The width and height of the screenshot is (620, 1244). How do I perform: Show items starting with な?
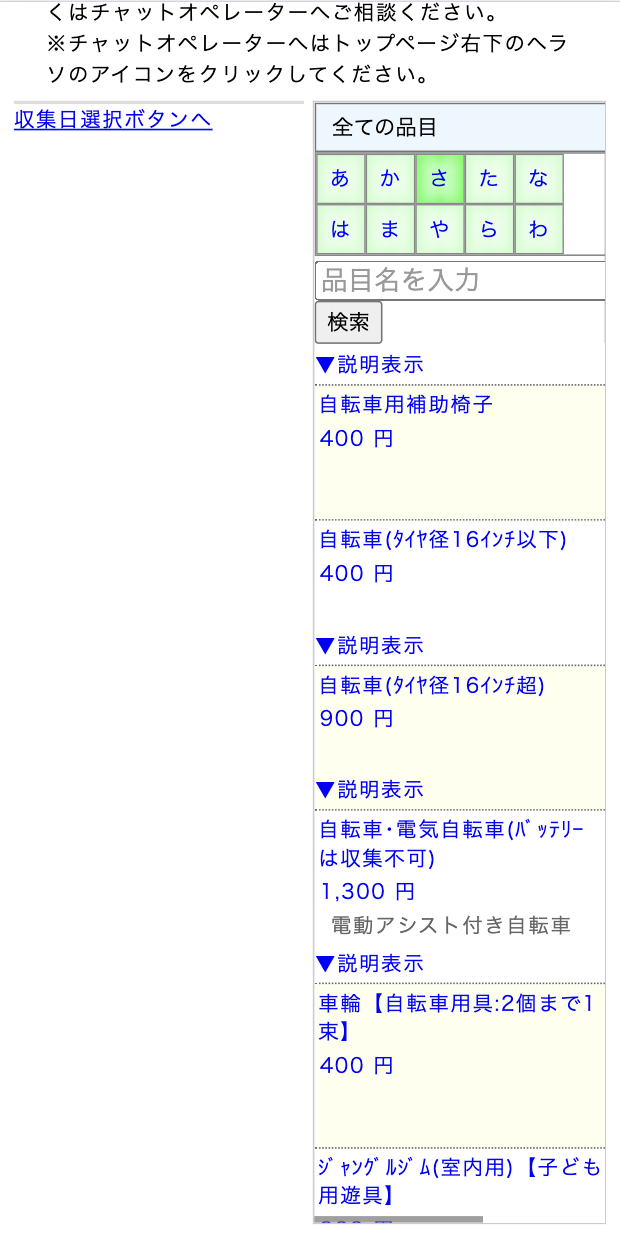[539, 179]
